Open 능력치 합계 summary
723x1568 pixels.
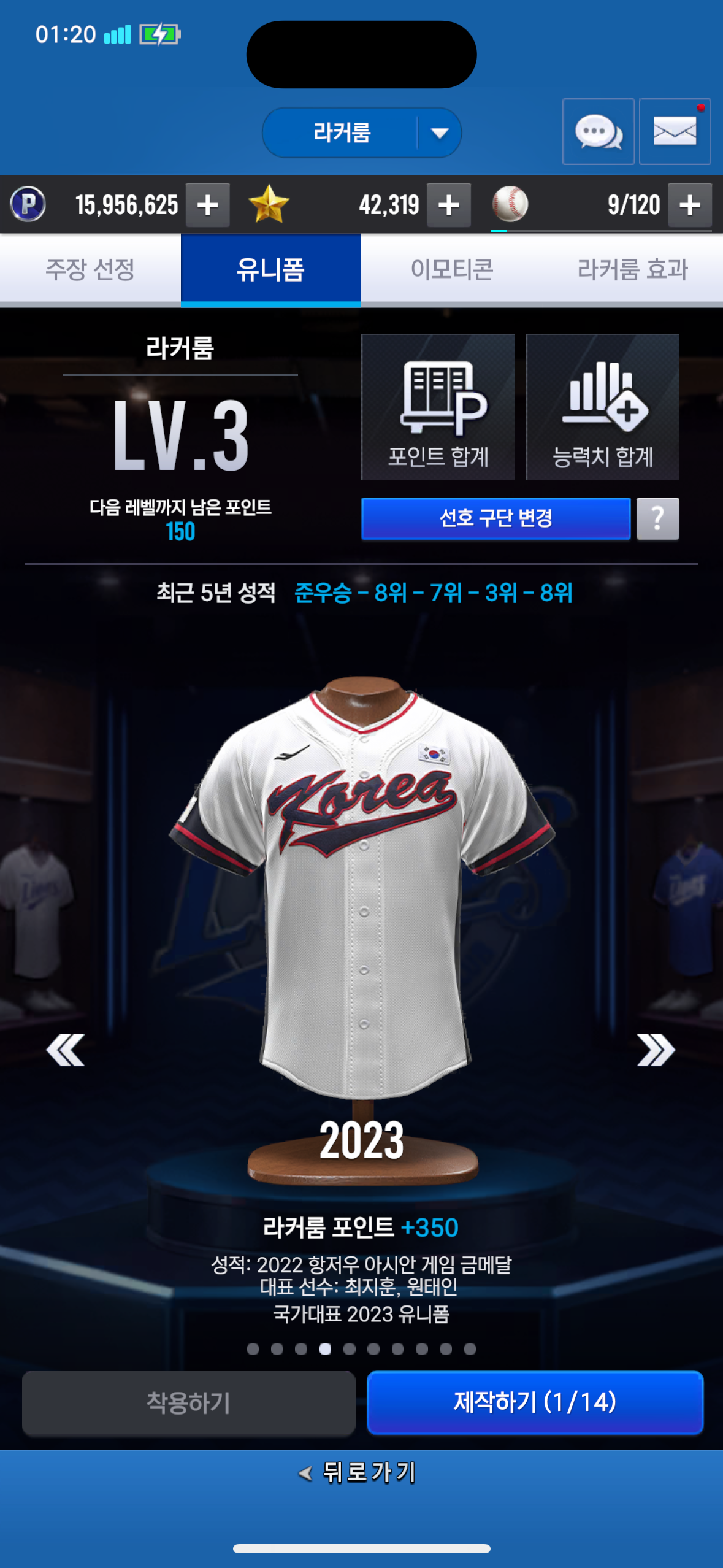point(602,407)
